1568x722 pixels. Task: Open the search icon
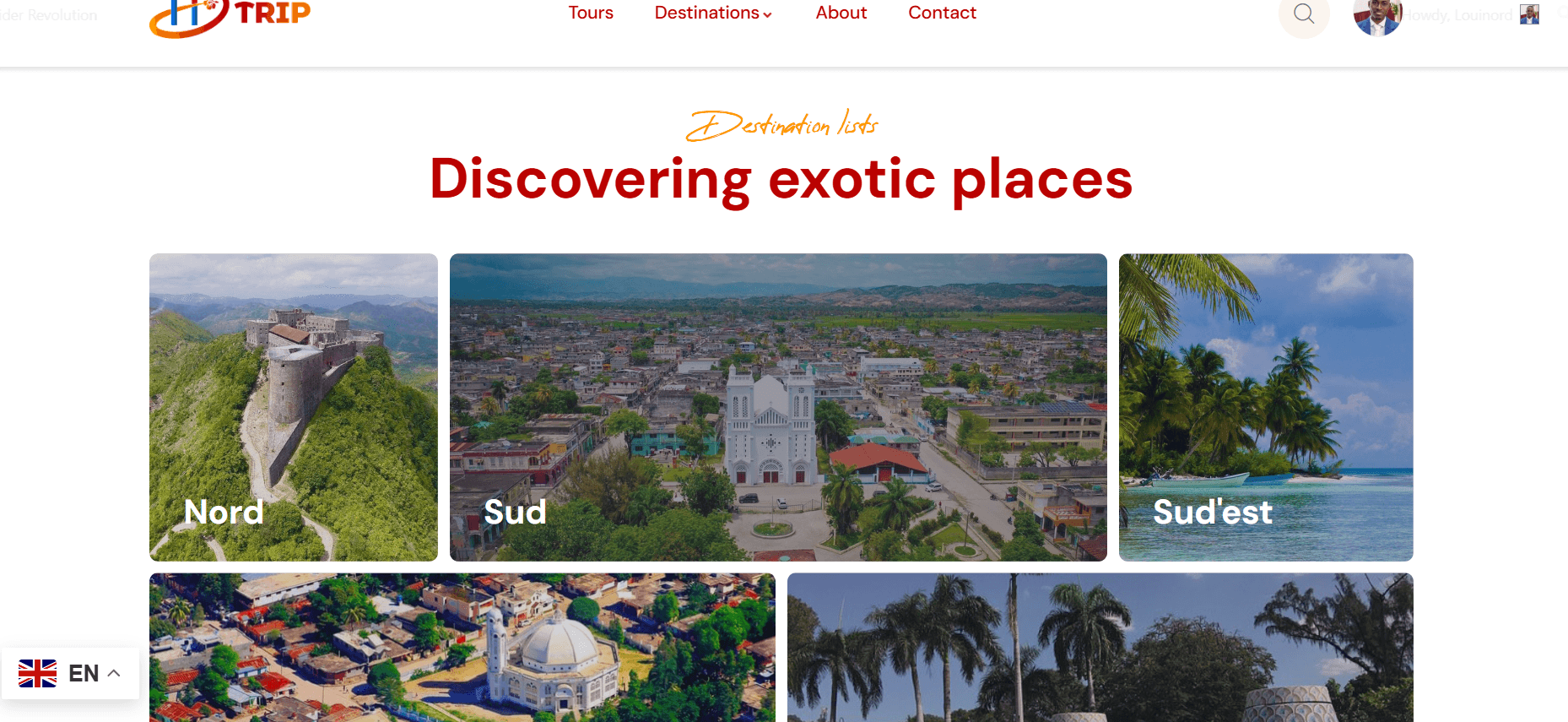1304,14
